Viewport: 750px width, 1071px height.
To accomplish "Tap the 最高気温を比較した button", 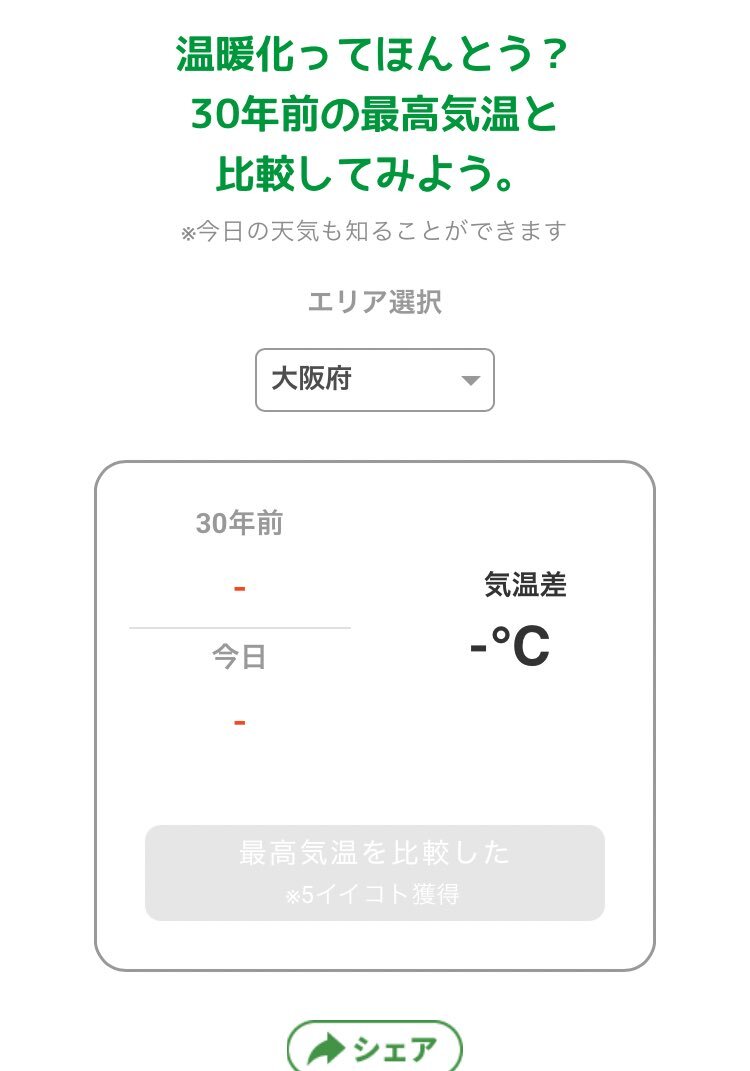I will [375, 872].
